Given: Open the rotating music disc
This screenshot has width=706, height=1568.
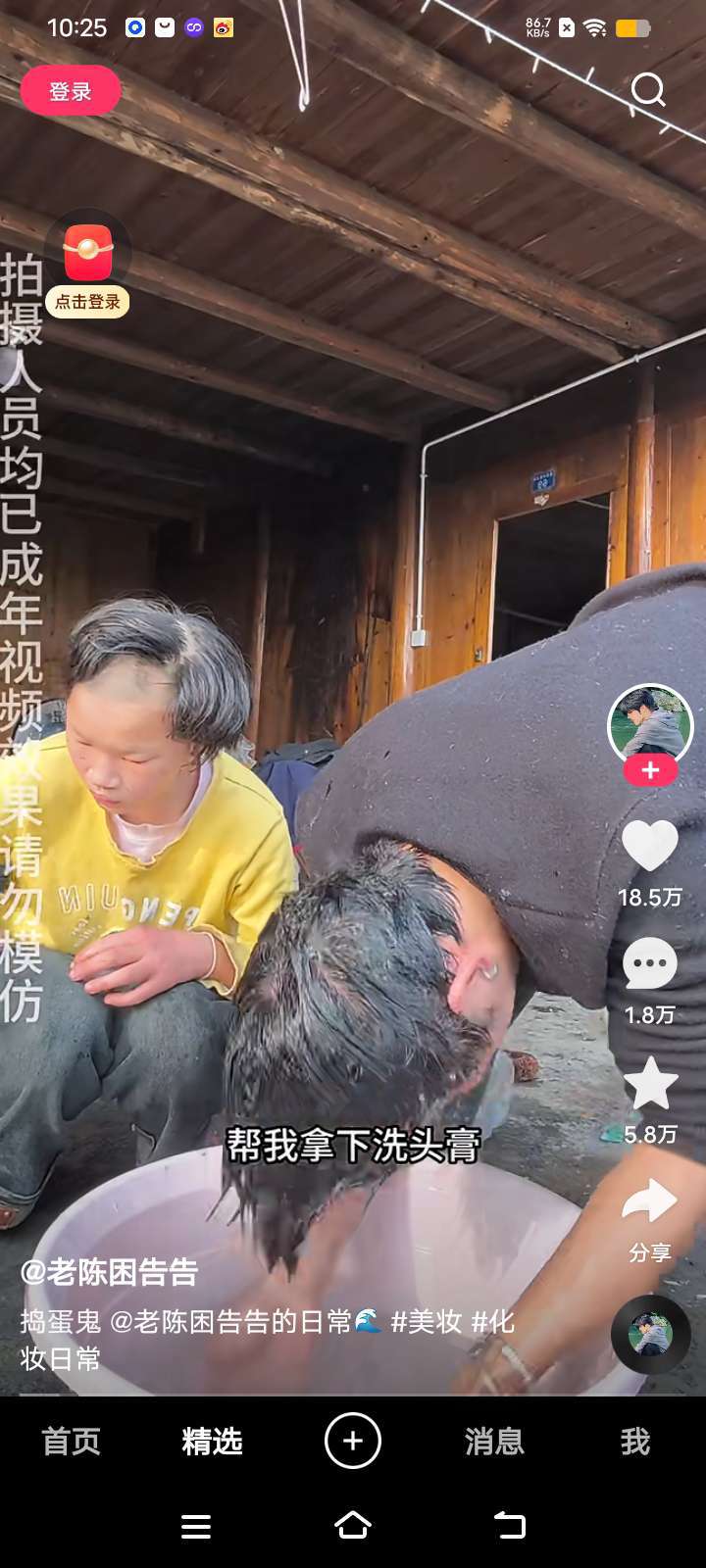Looking at the screenshot, I should click(x=650, y=1334).
